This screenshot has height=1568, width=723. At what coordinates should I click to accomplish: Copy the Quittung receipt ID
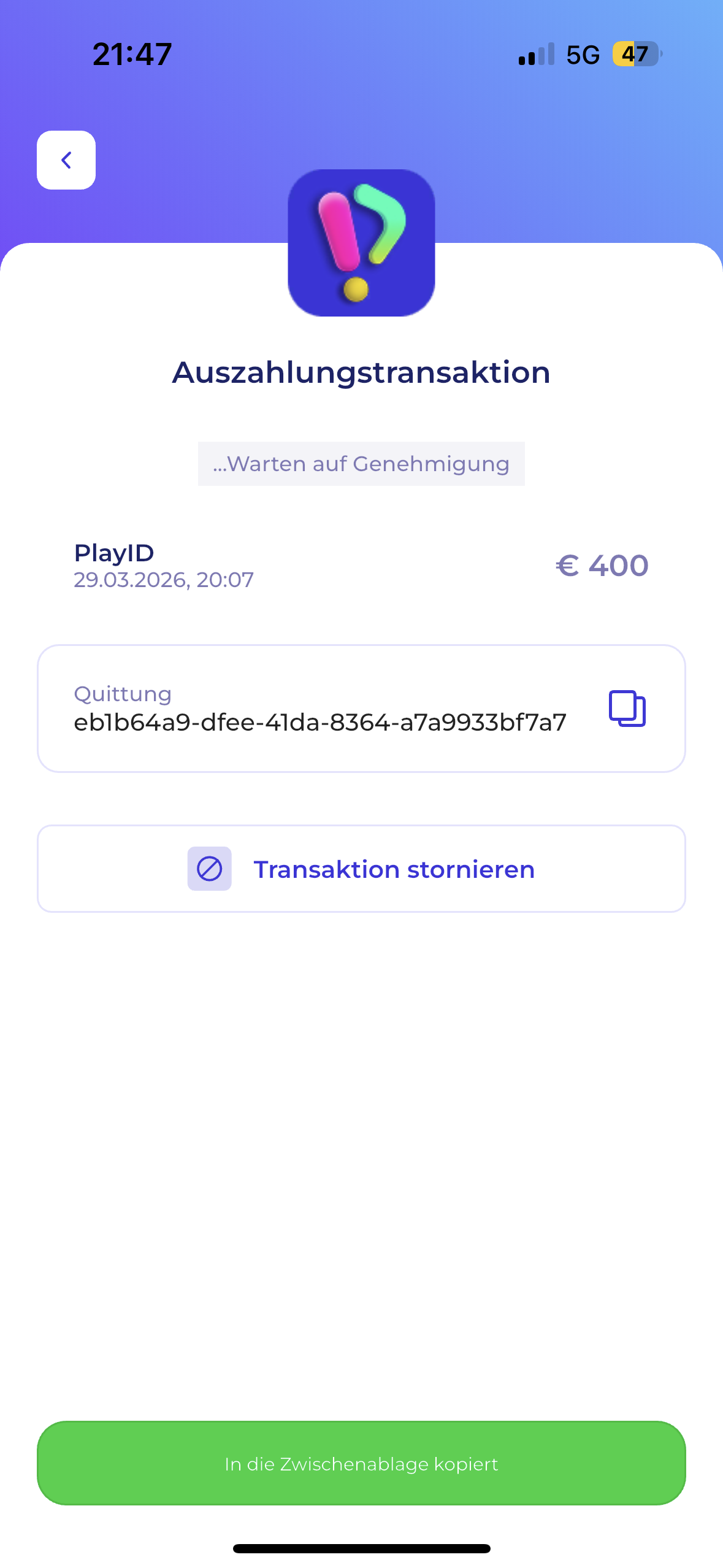coord(627,709)
